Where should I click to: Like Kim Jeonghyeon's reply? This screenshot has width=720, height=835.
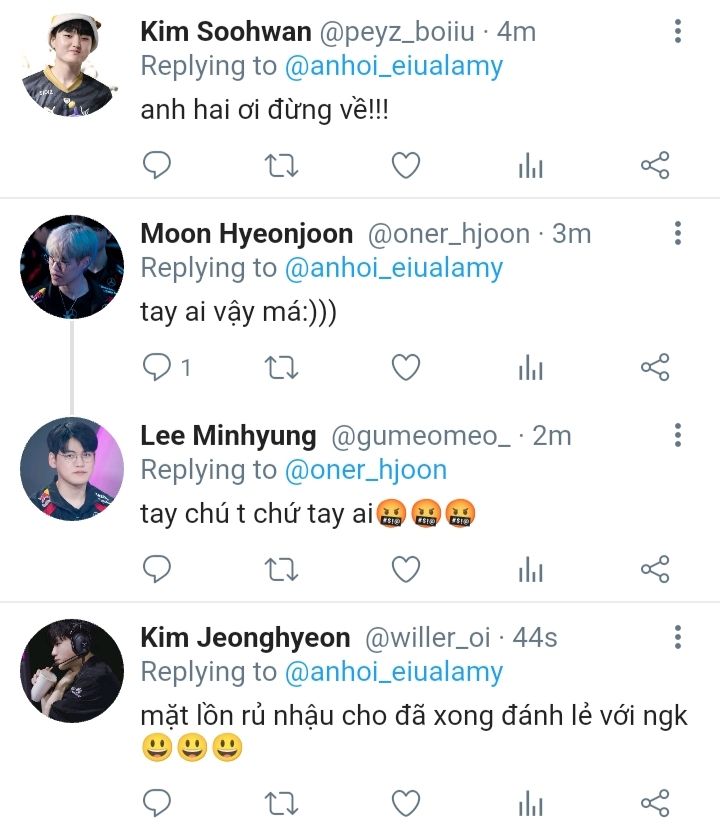(x=405, y=802)
